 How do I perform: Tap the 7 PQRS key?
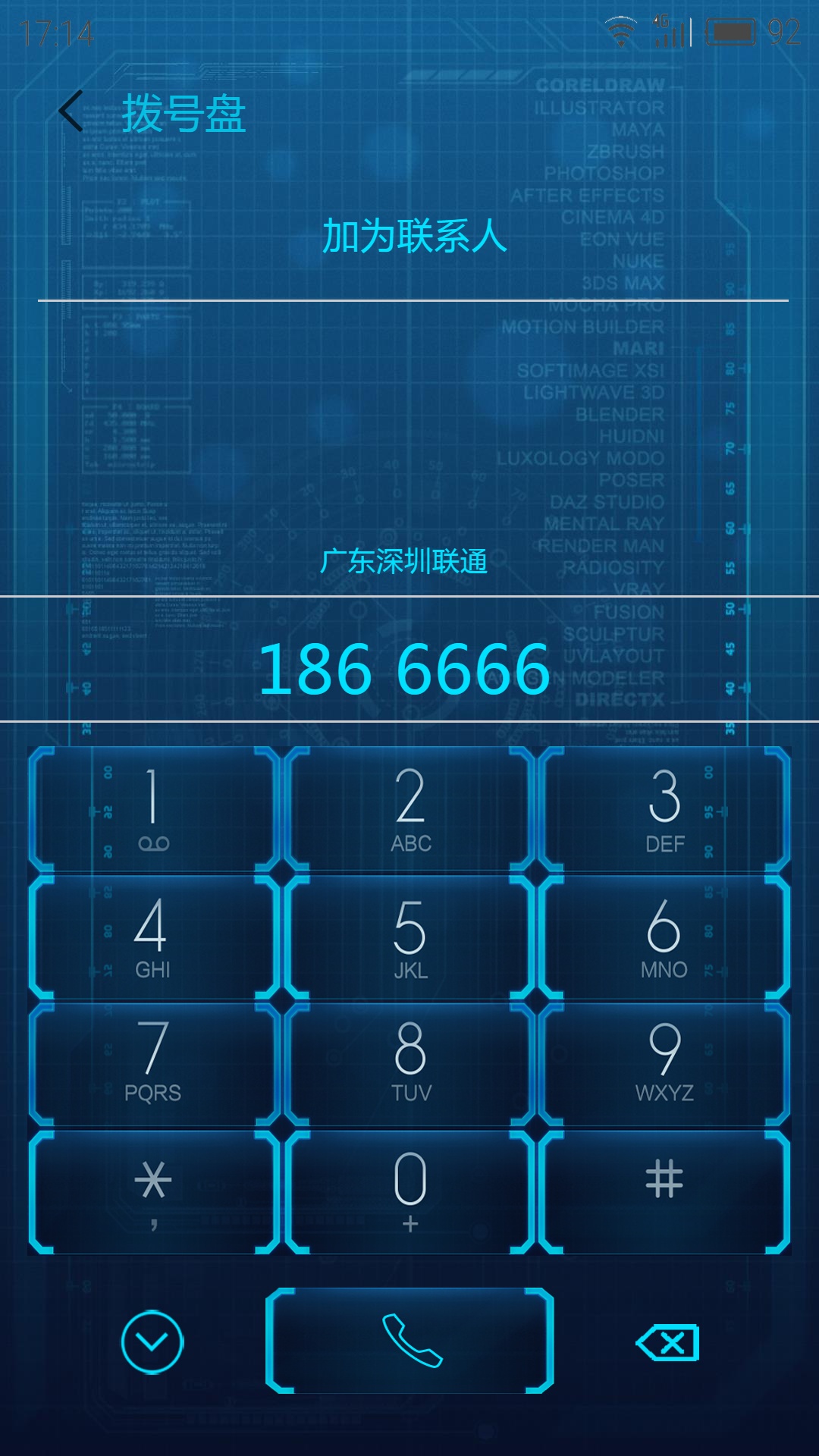[153, 1064]
